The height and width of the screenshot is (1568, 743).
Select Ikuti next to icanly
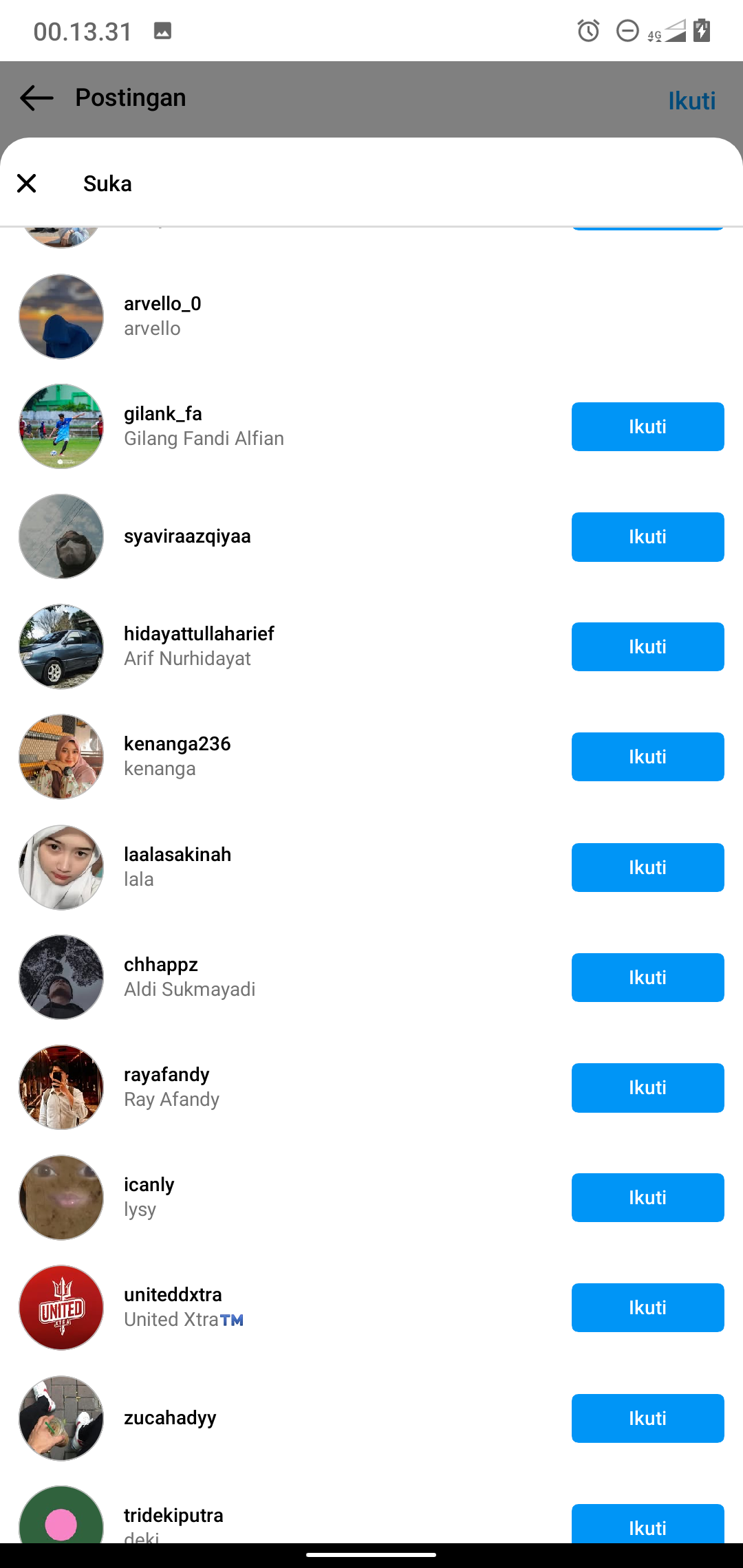[x=647, y=1198]
